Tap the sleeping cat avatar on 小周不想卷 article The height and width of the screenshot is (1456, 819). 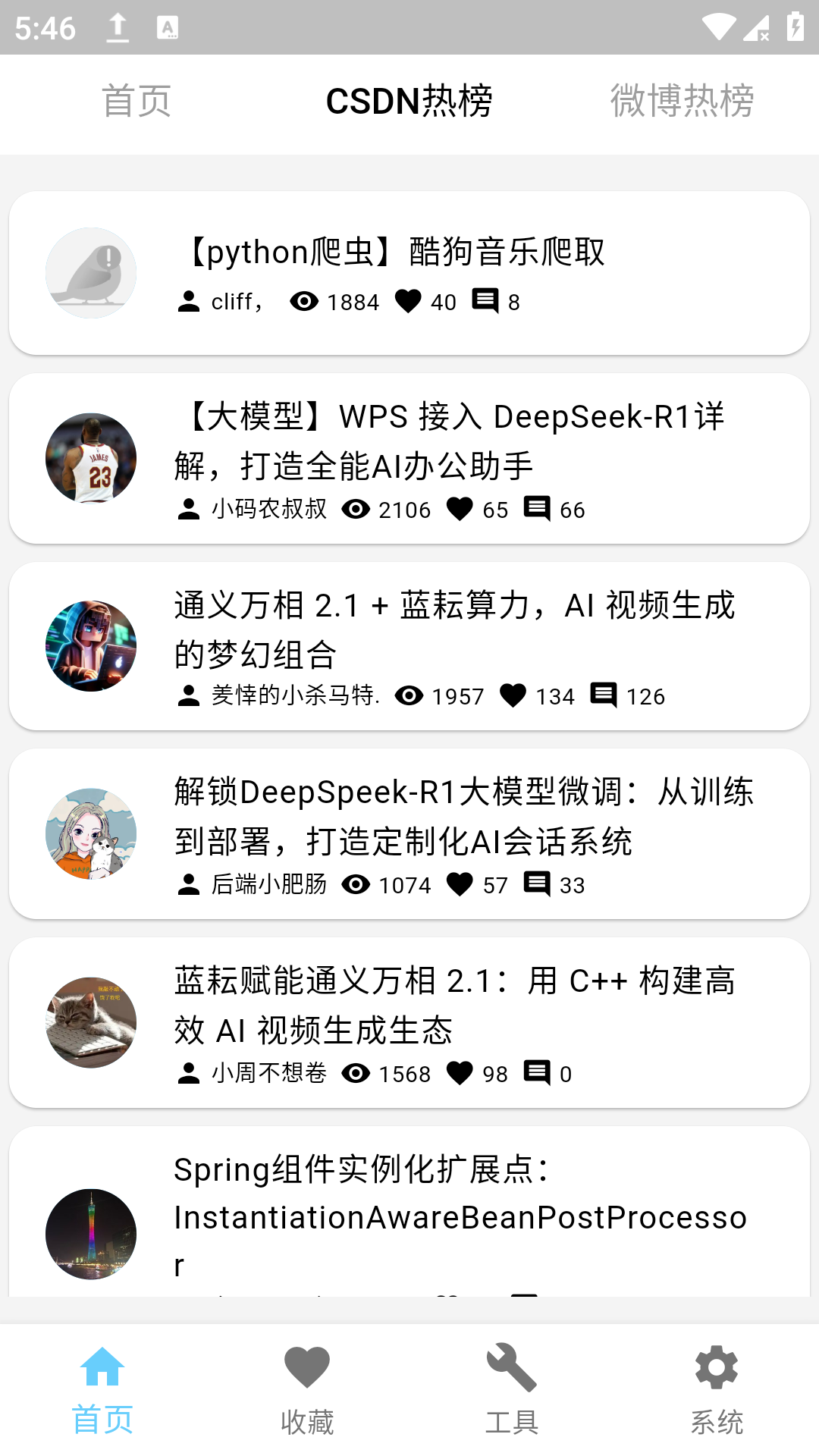click(90, 1022)
